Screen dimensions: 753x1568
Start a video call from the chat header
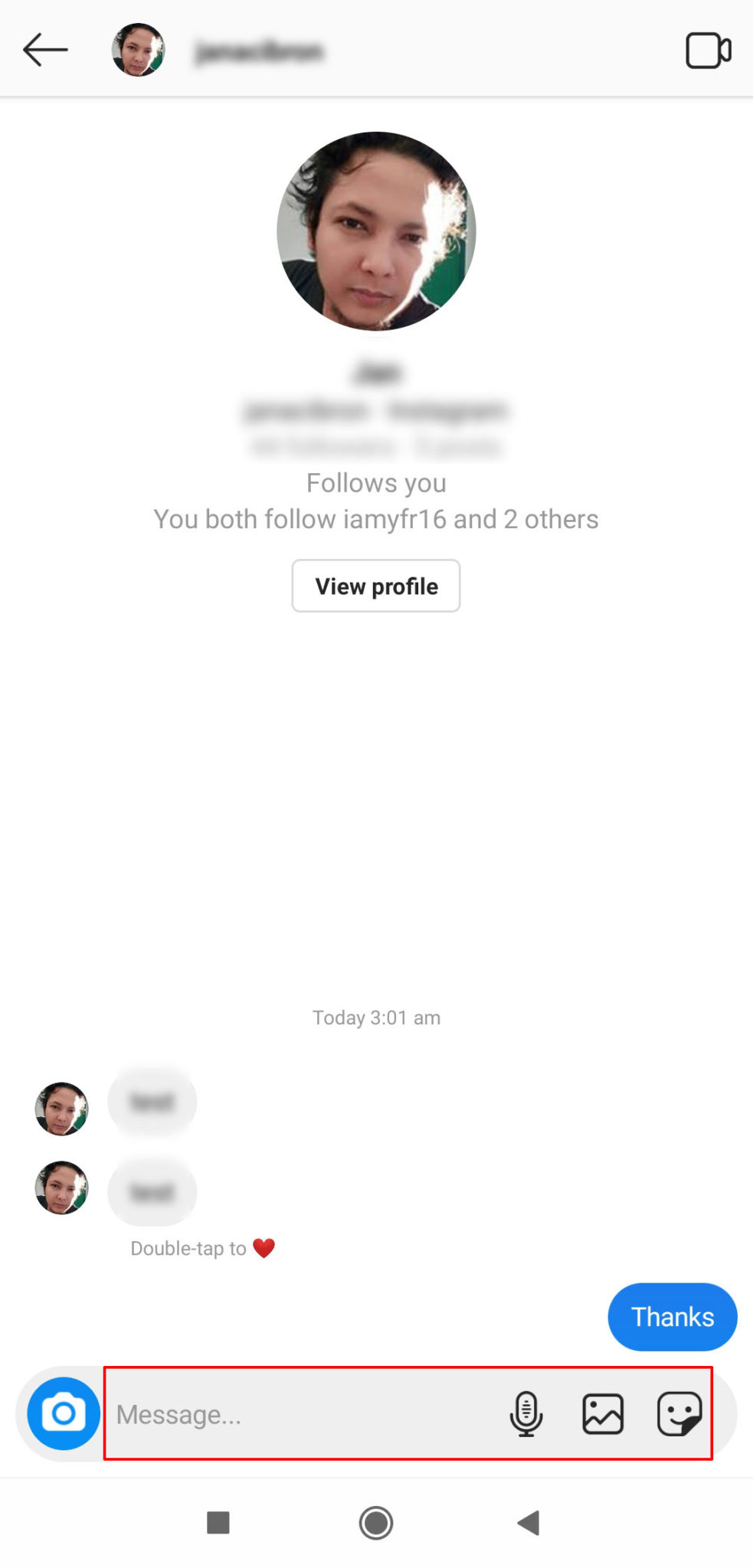click(x=706, y=50)
